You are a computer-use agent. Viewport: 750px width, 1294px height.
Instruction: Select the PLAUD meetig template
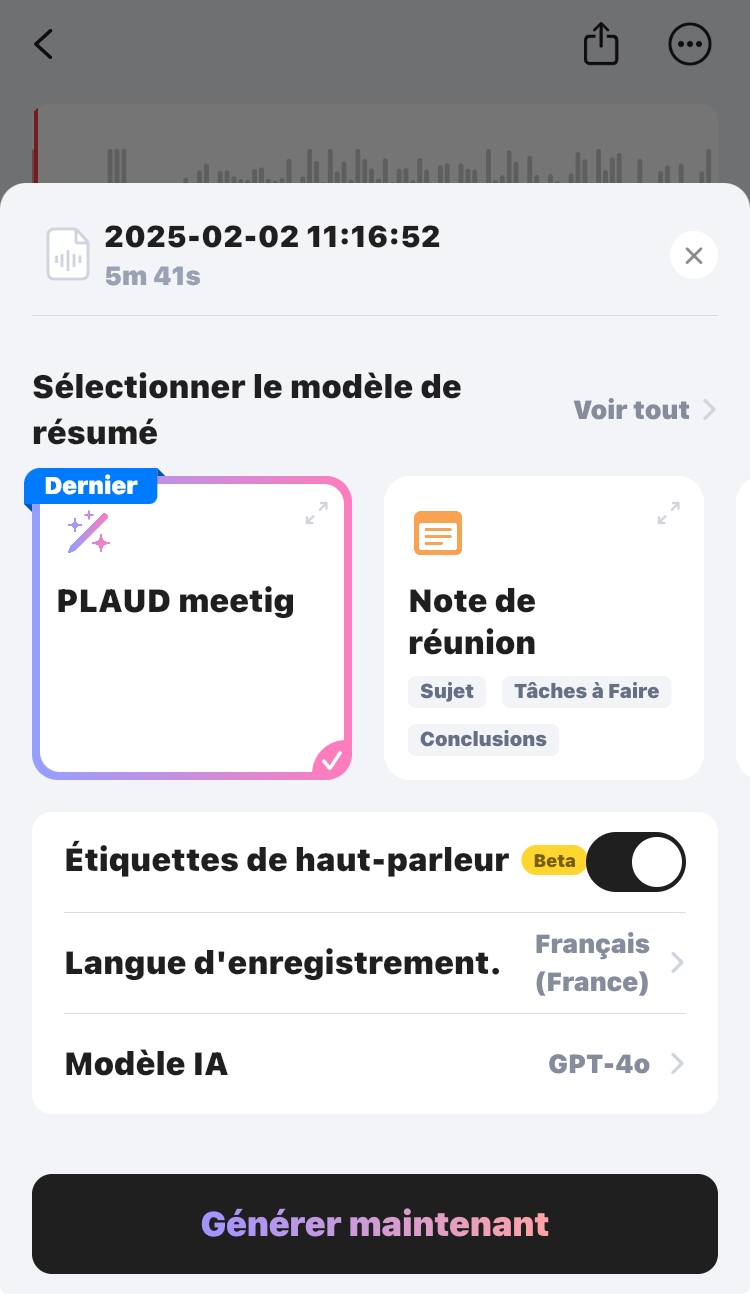[191, 628]
